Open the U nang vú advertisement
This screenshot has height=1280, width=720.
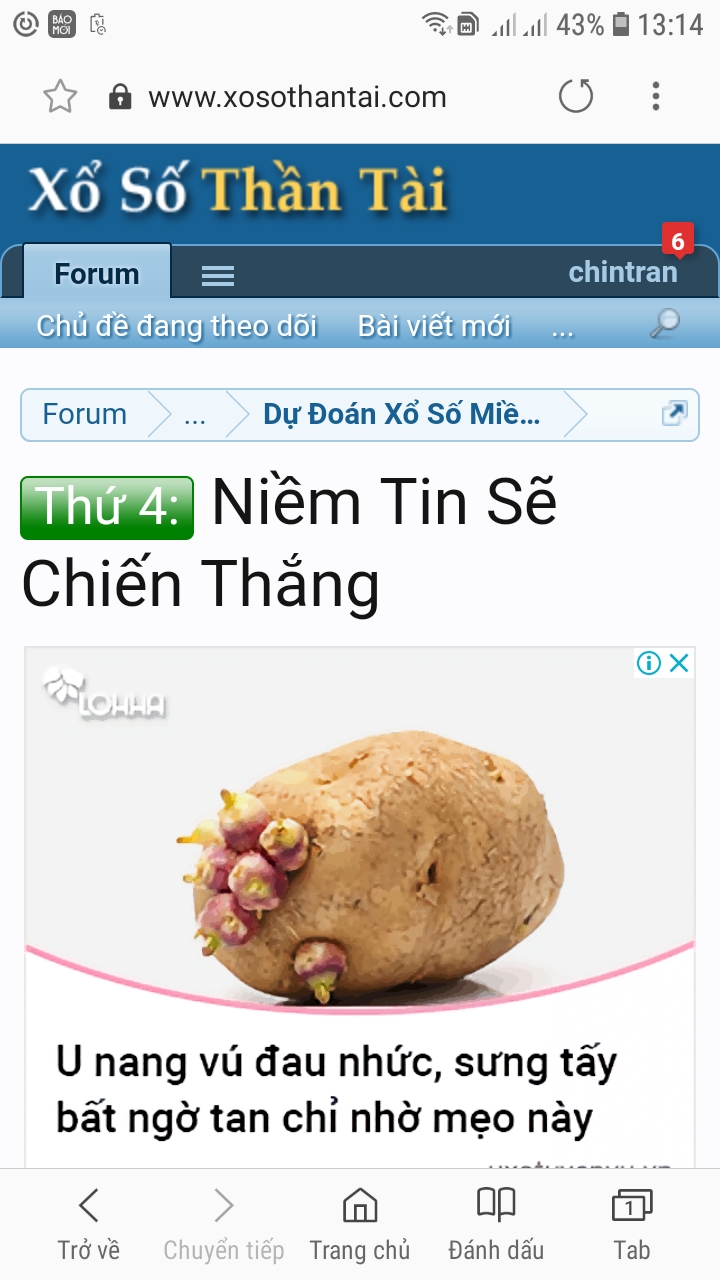click(337, 1089)
